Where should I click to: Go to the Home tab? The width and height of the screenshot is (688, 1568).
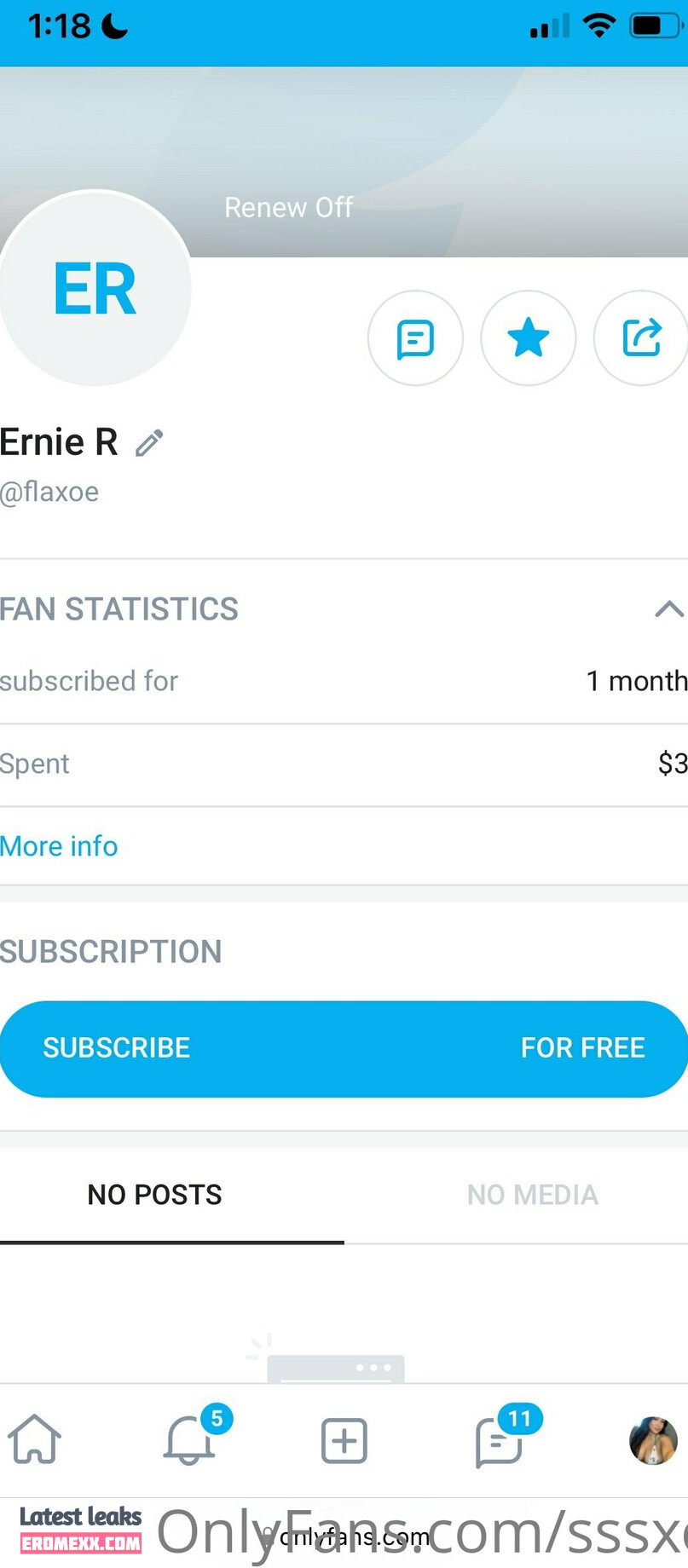[x=35, y=1439]
